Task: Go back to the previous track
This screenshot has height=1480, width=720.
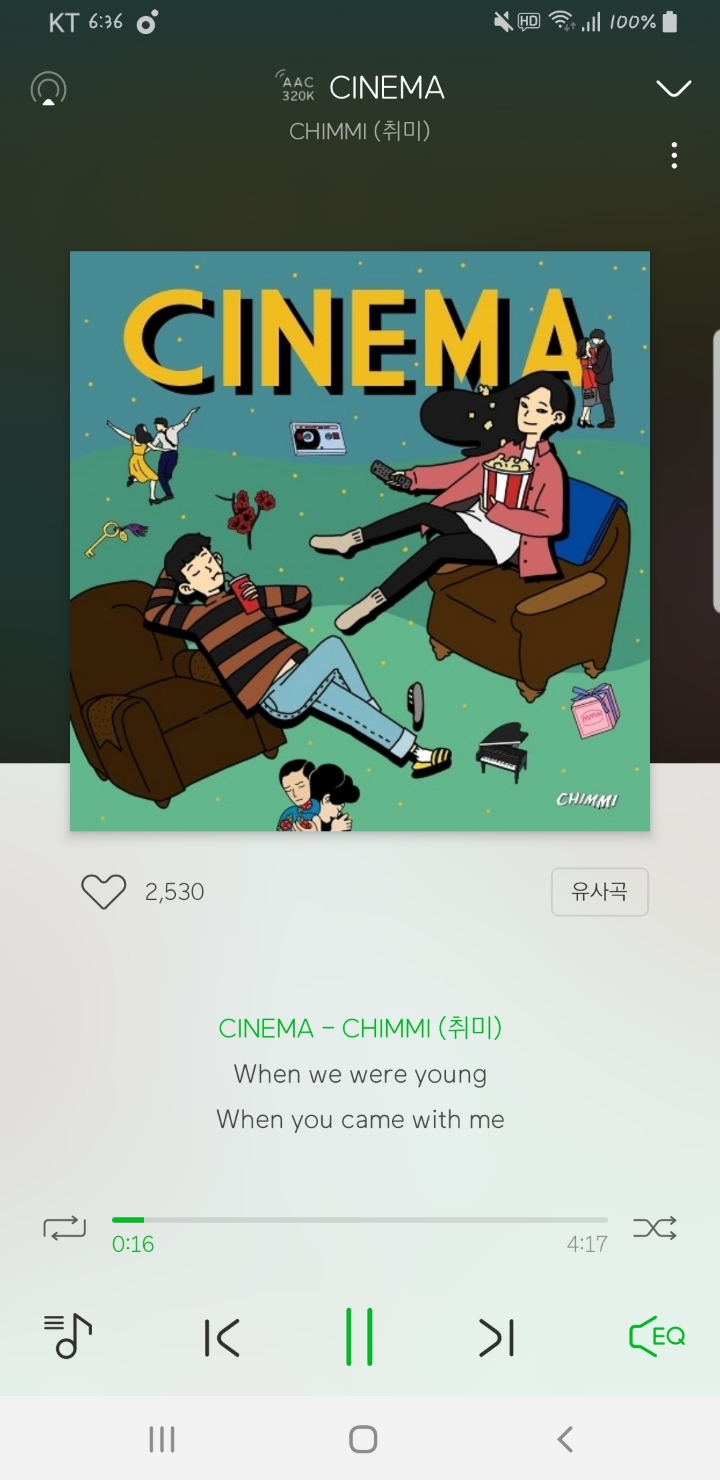Action: [222, 1335]
